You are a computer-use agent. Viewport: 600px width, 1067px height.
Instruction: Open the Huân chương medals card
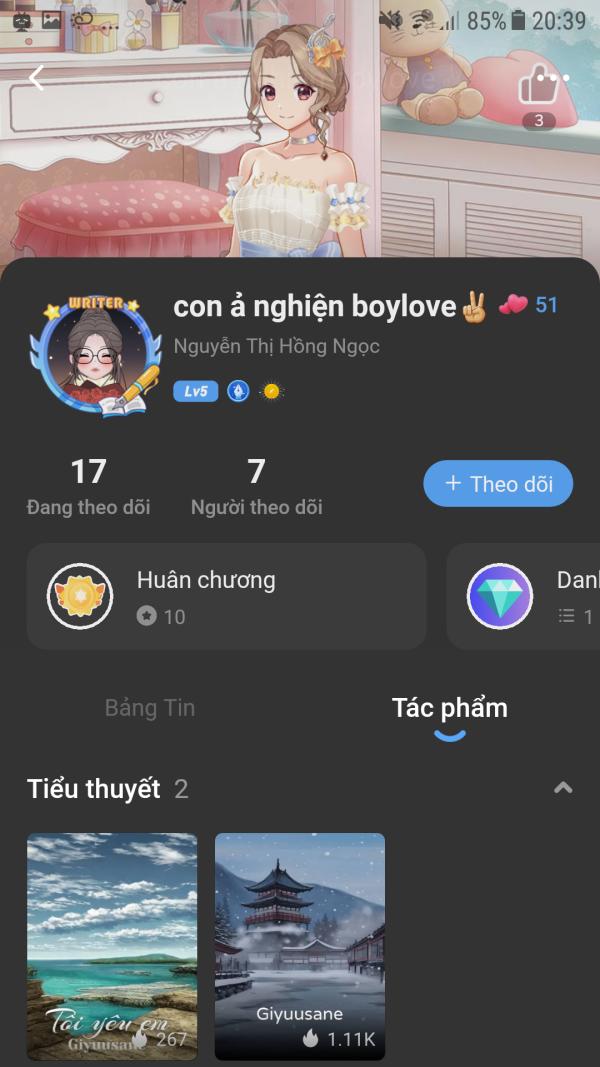click(x=226, y=596)
